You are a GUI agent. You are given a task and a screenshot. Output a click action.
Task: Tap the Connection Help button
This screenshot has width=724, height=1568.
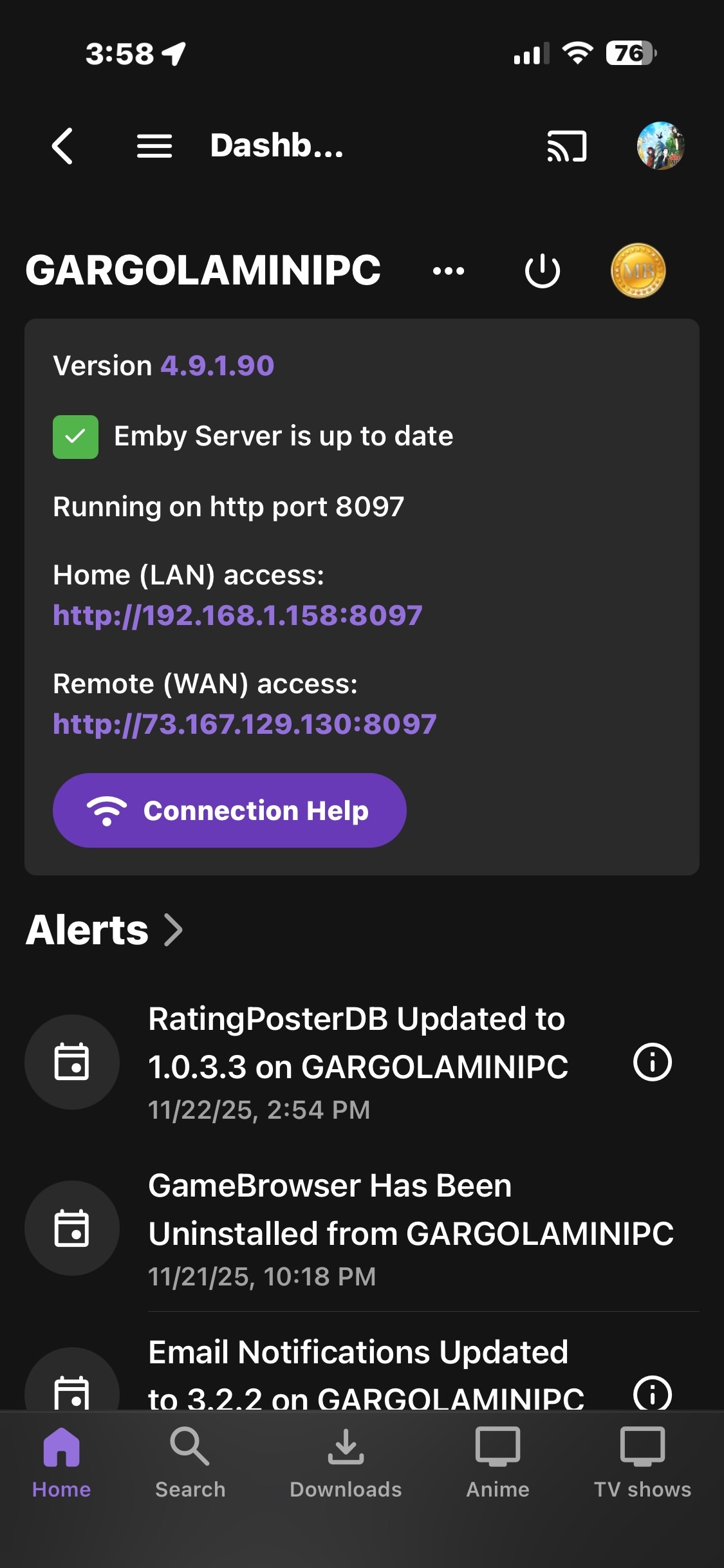pyautogui.click(x=229, y=810)
